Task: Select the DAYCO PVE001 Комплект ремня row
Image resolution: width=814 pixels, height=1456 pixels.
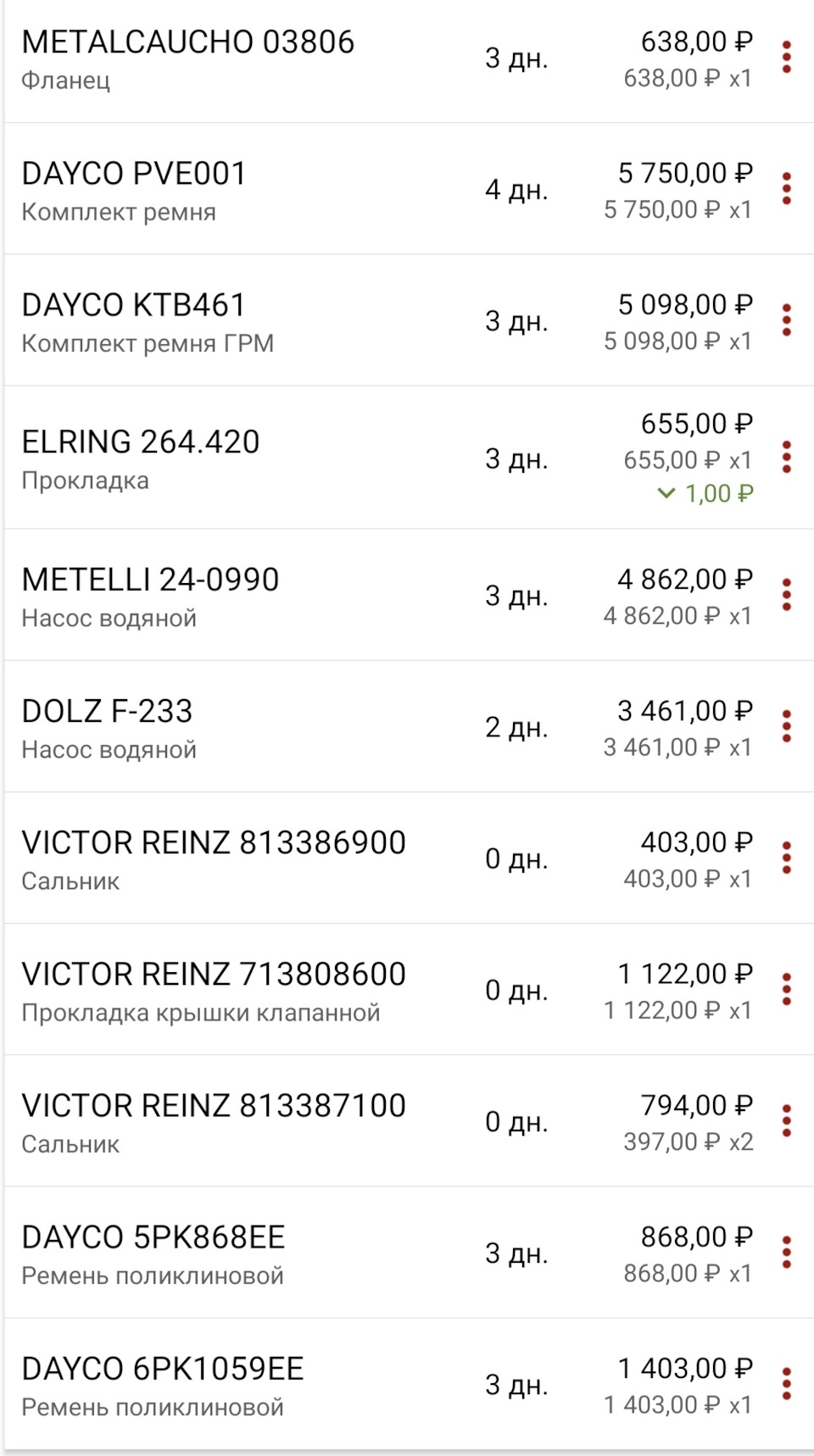Action: click(x=134, y=189)
